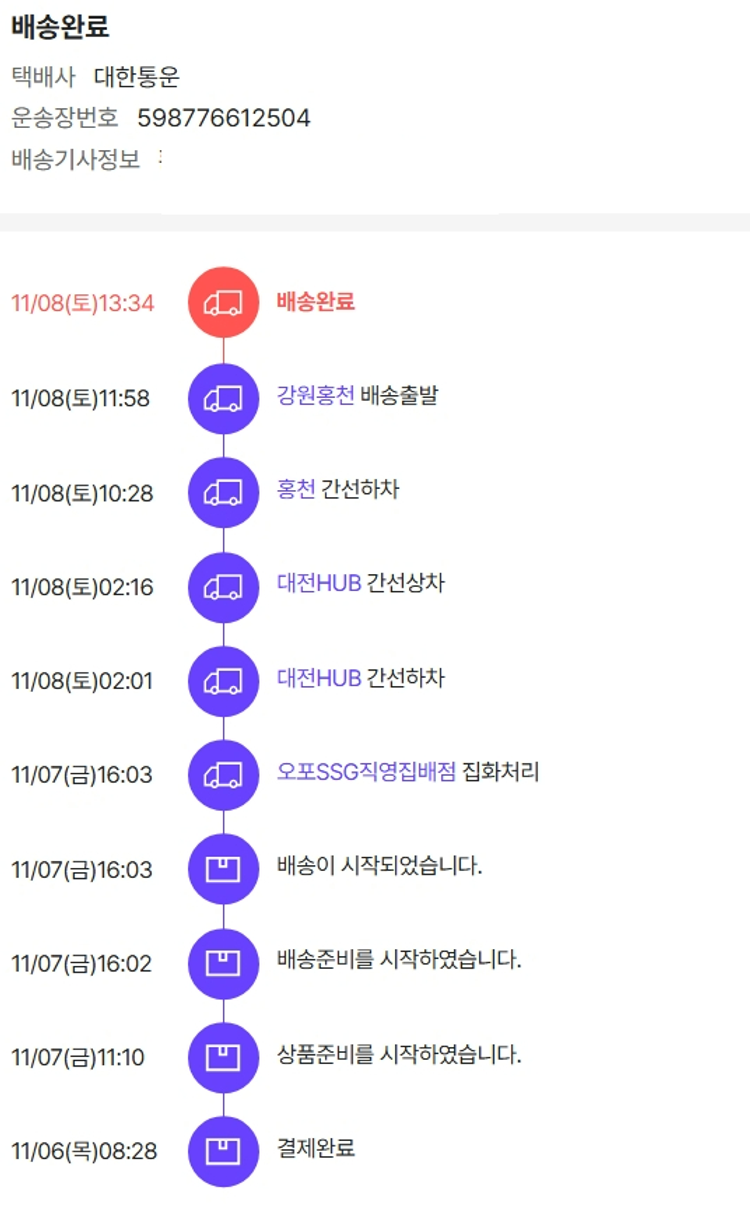Select 대전HUB link beside 간선하차
Image resolution: width=750 pixels, height=1216 pixels.
[318, 678]
